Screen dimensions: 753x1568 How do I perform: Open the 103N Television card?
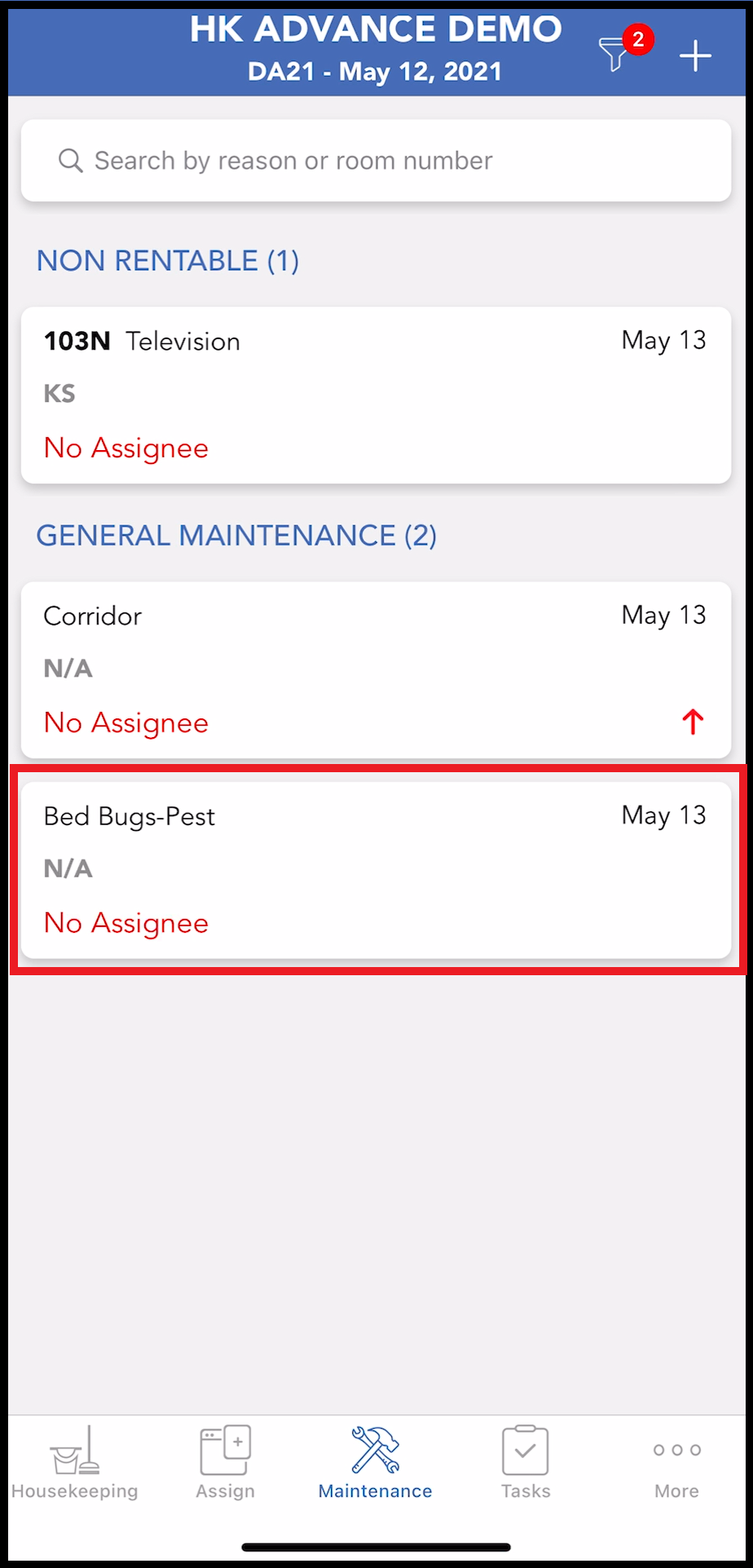click(x=375, y=395)
